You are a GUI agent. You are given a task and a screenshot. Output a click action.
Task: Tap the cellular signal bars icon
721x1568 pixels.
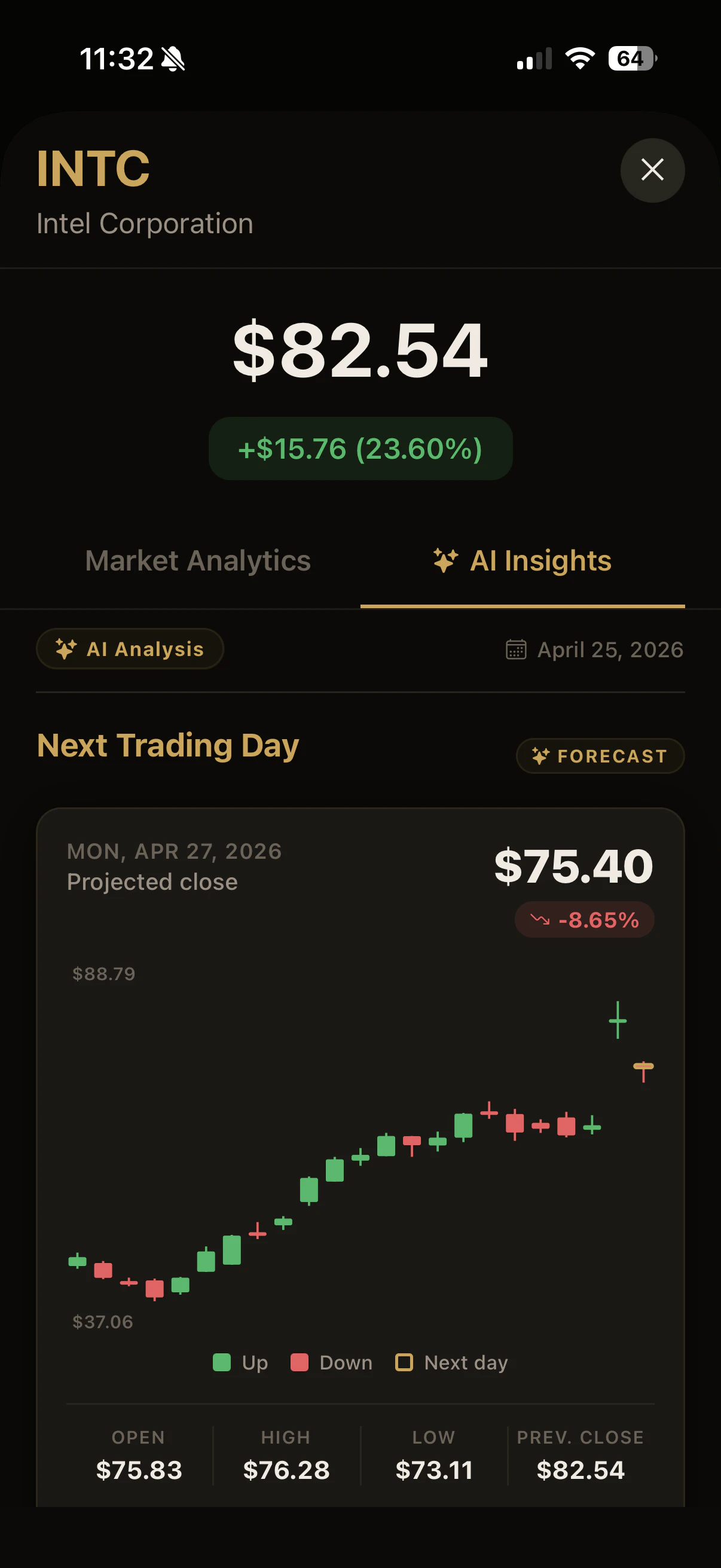(531, 59)
